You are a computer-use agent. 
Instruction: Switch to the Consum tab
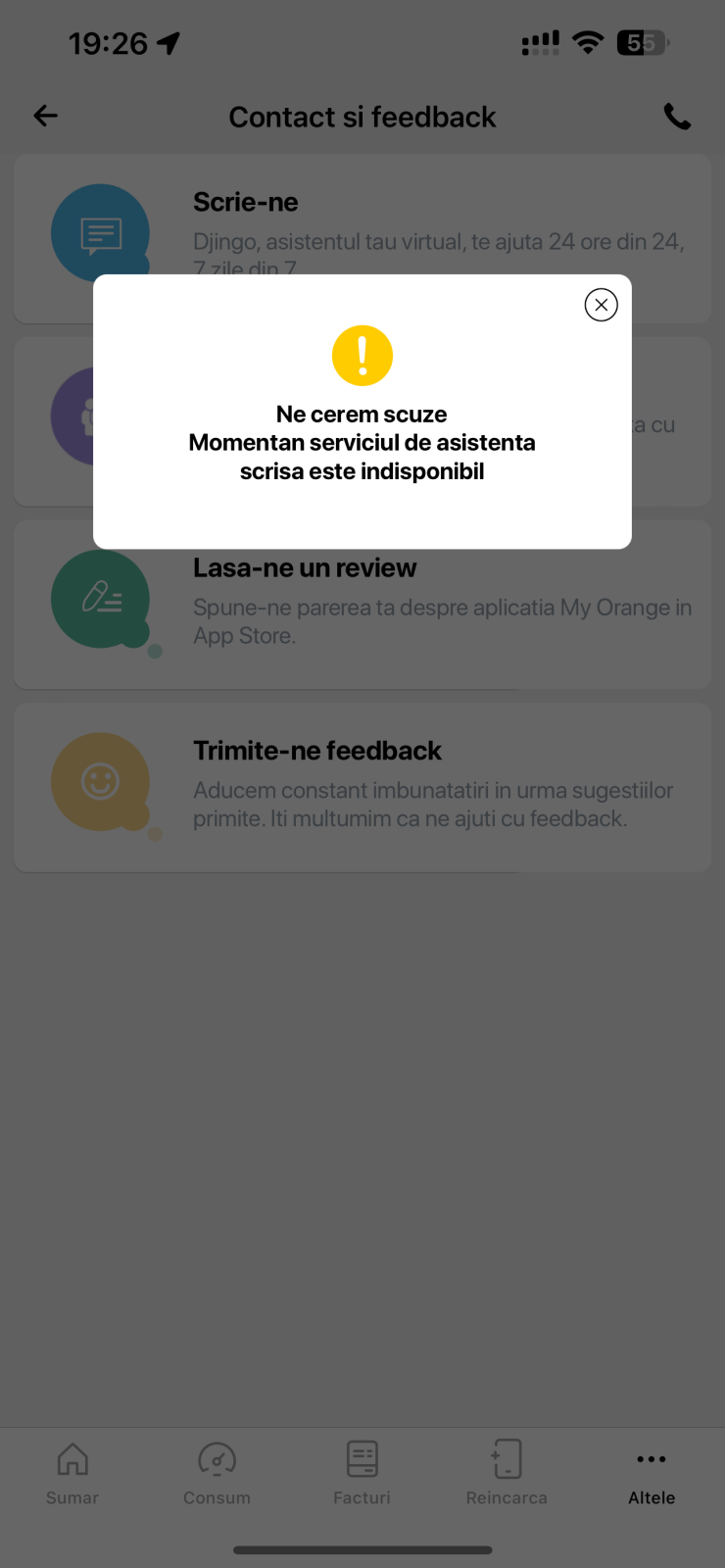pyautogui.click(x=217, y=1473)
